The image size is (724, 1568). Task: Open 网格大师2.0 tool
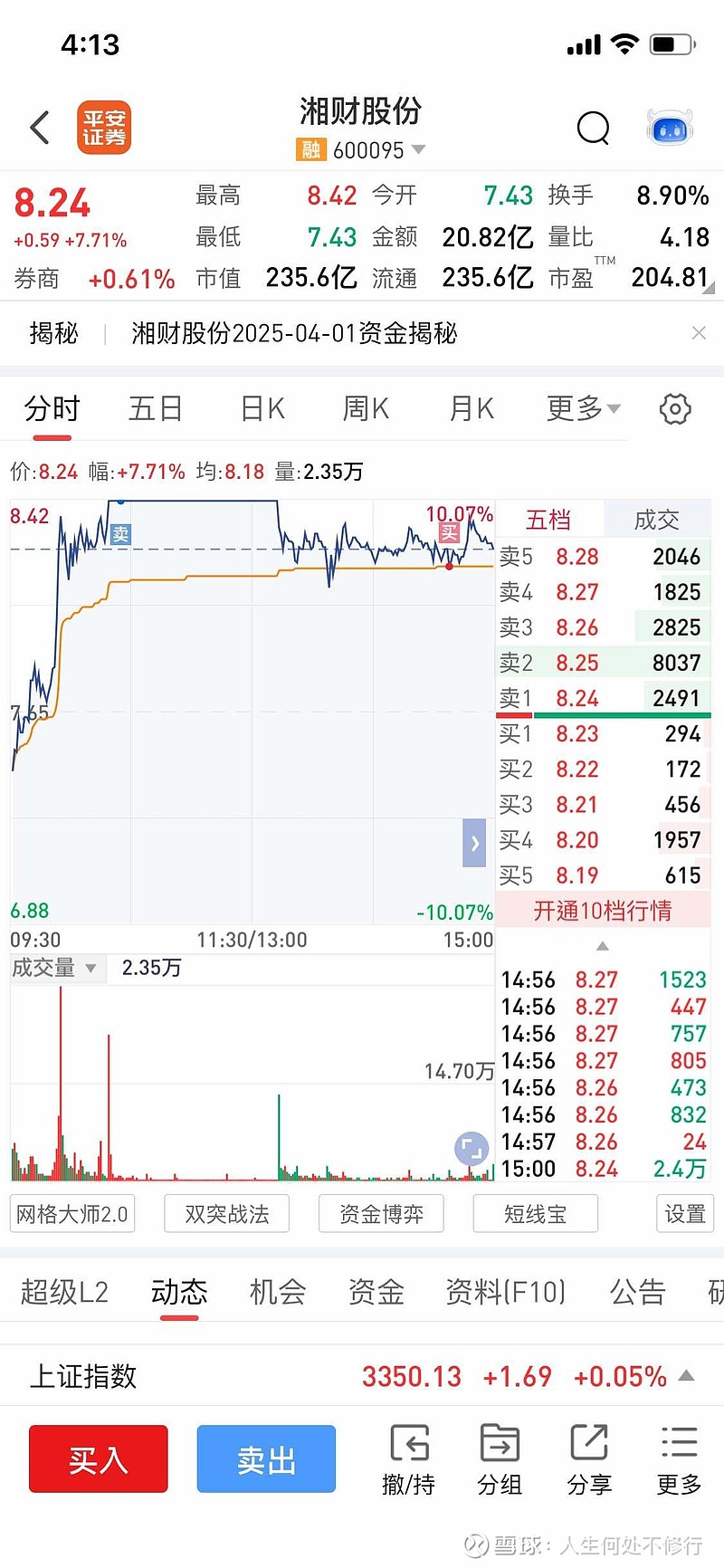[x=72, y=1214]
